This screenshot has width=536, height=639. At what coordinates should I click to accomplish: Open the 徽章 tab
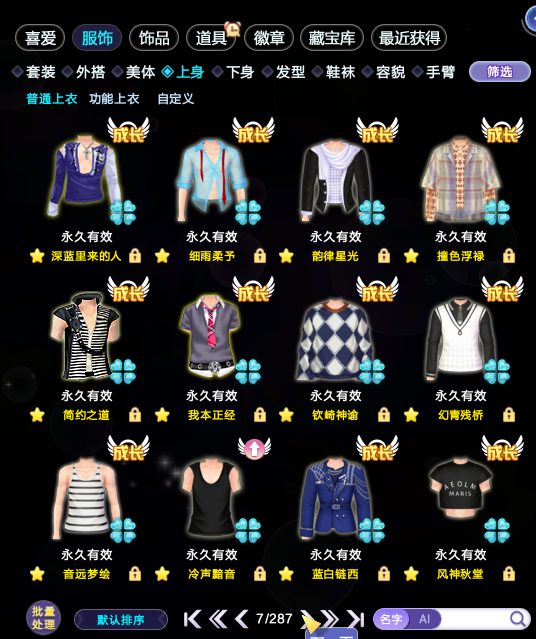pos(269,38)
